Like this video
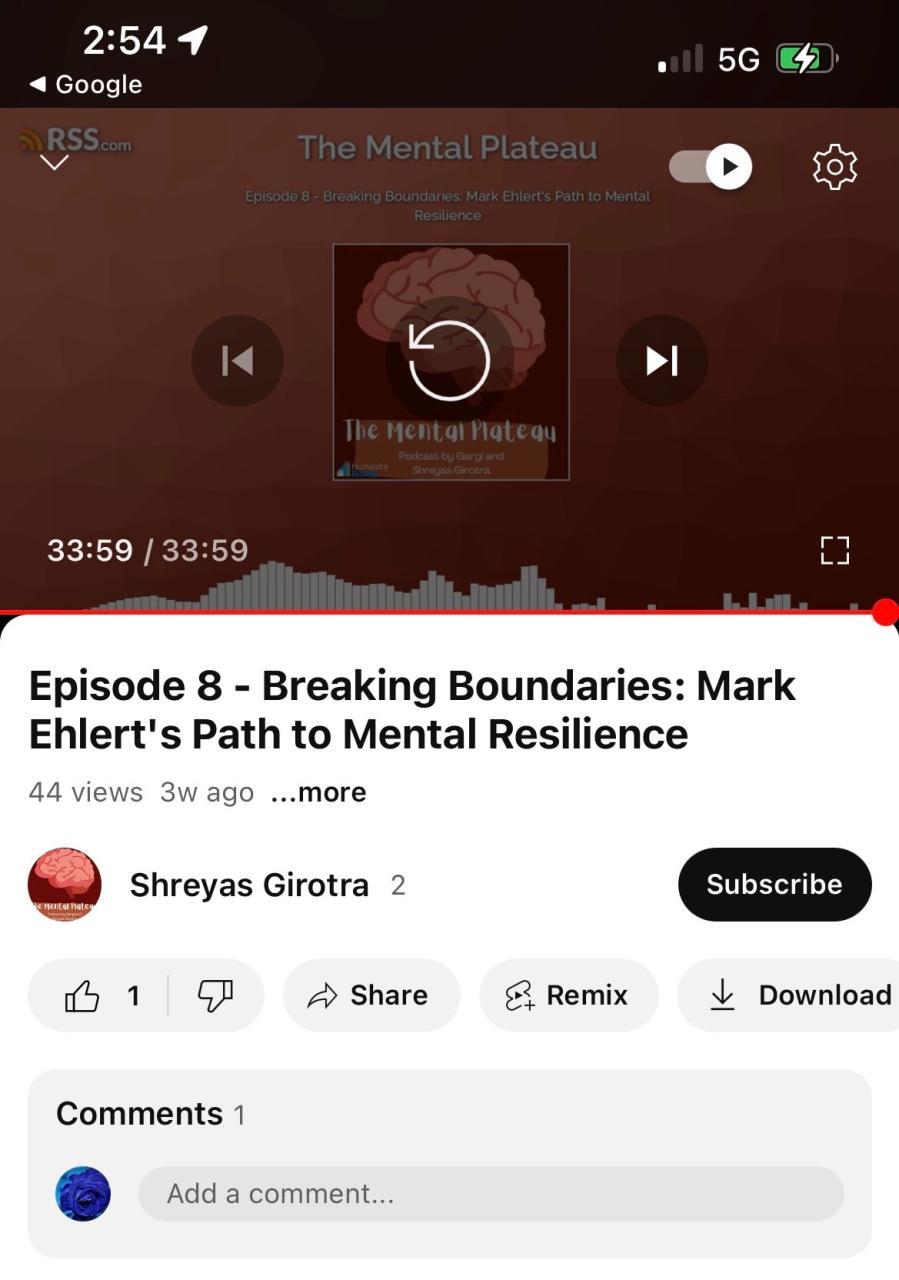 pyautogui.click(x=98, y=995)
